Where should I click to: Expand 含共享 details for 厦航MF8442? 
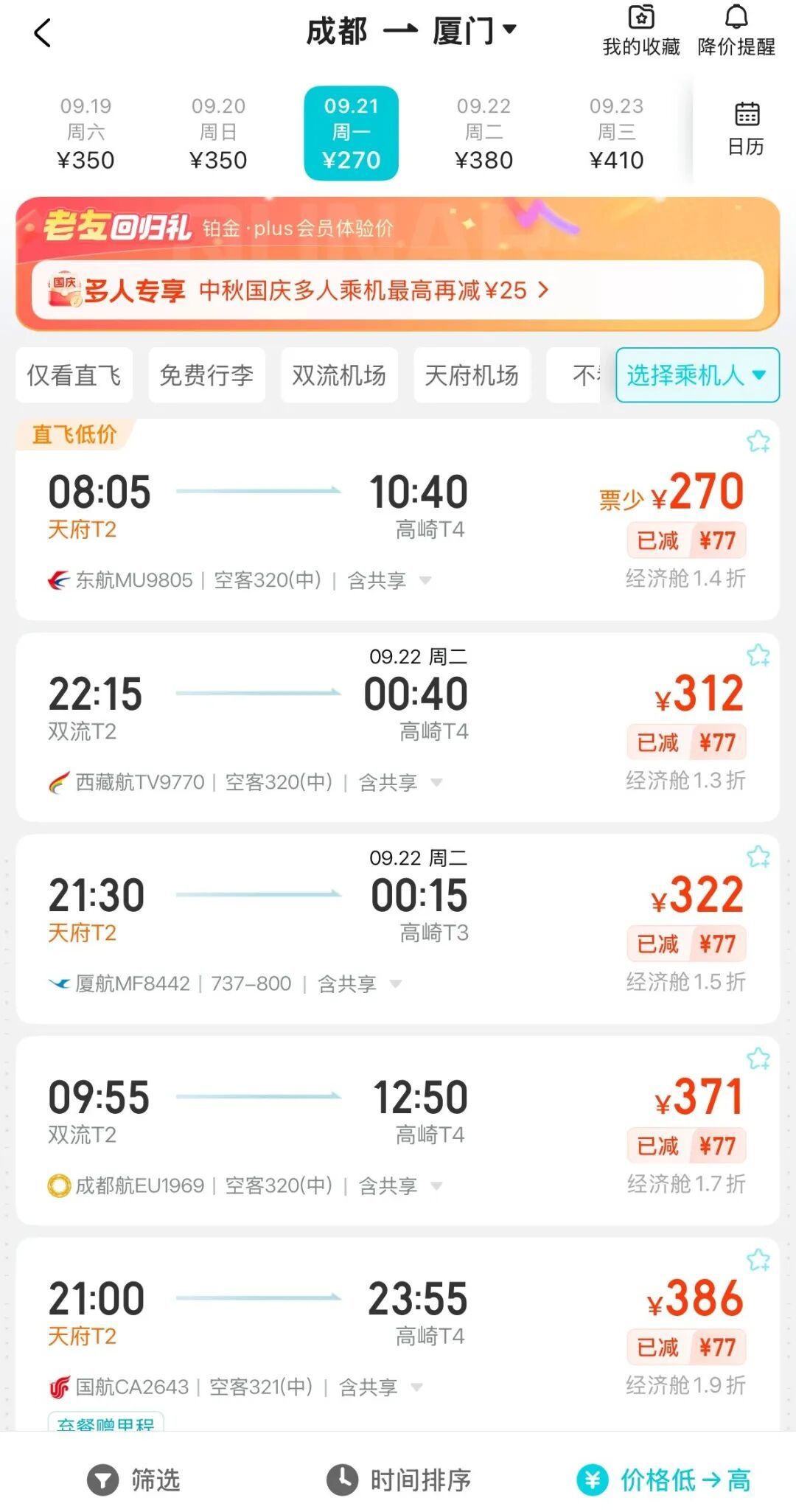pos(360,983)
